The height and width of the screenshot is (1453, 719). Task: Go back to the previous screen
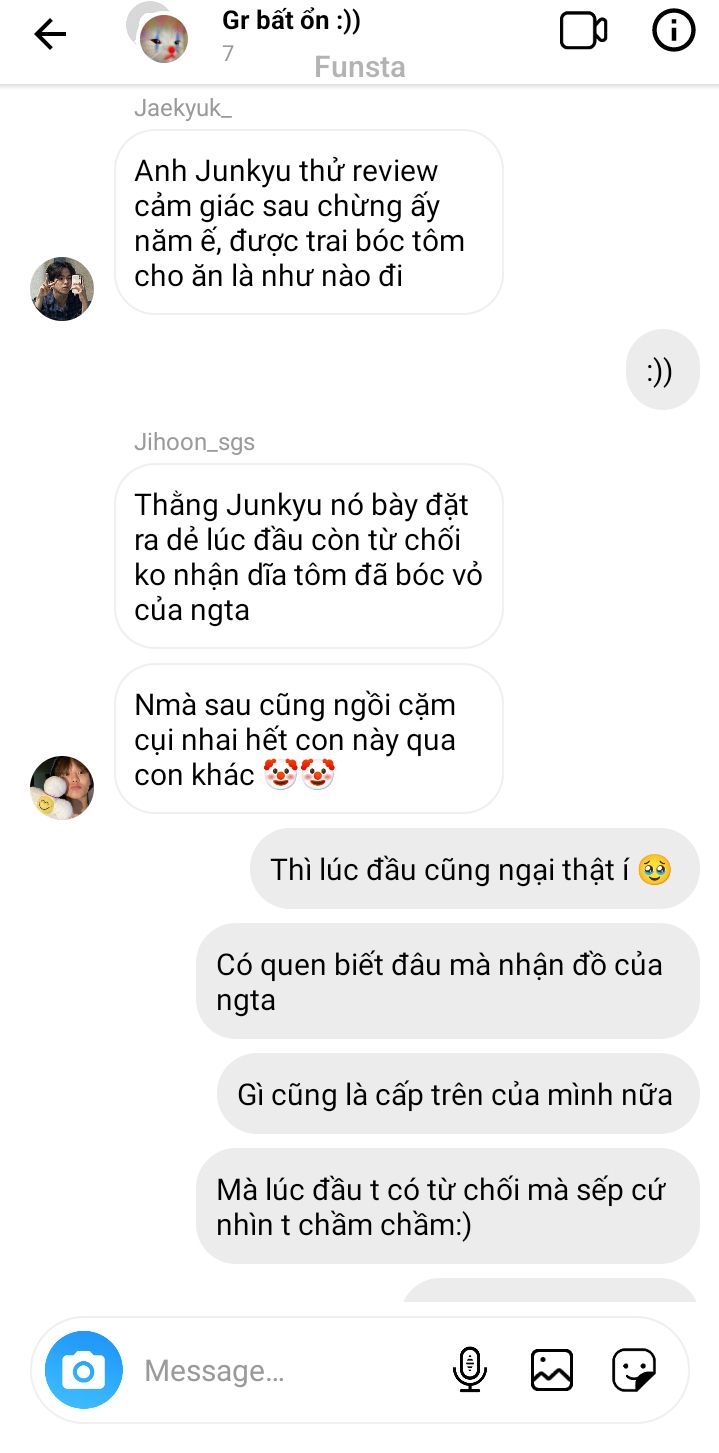[49, 34]
